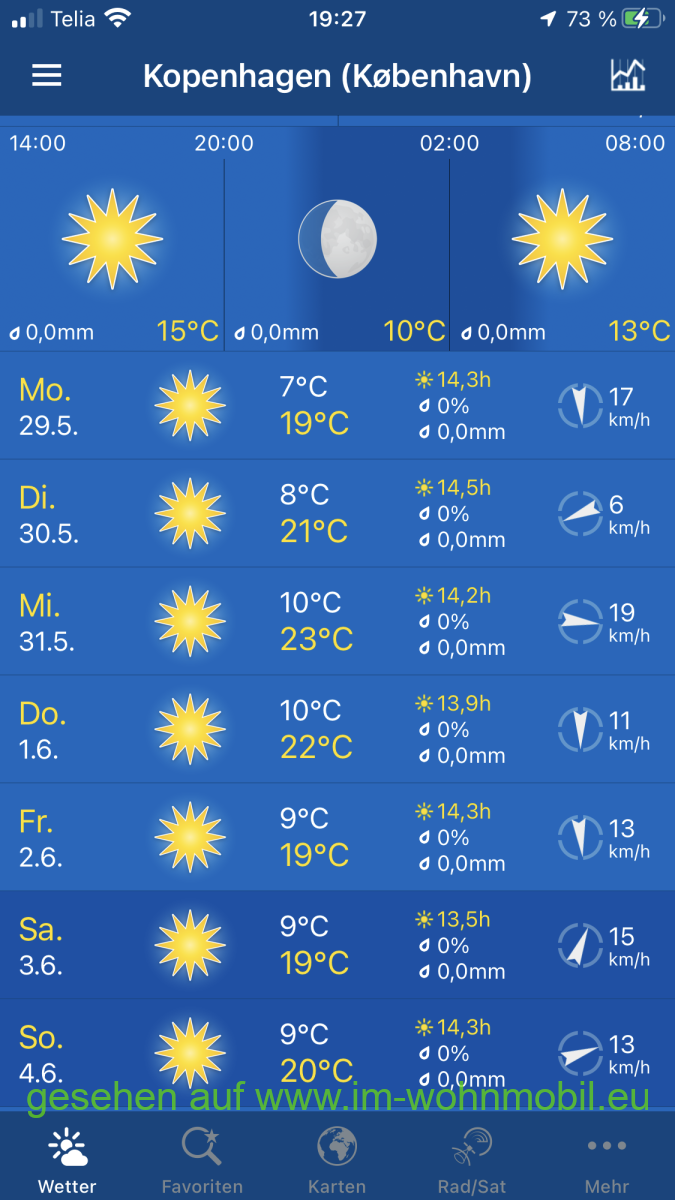The width and height of the screenshot is (675, 1200).
Task: Switch to the Karten tab
Action: [337, 1160]
